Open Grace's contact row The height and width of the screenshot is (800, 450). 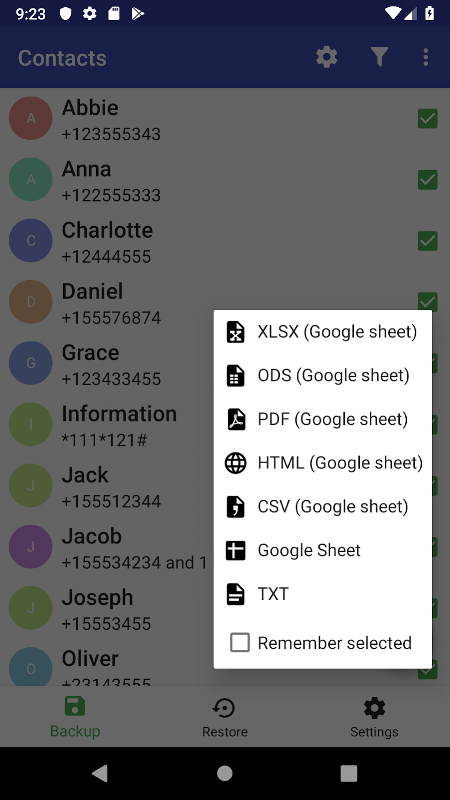point(107,363)
